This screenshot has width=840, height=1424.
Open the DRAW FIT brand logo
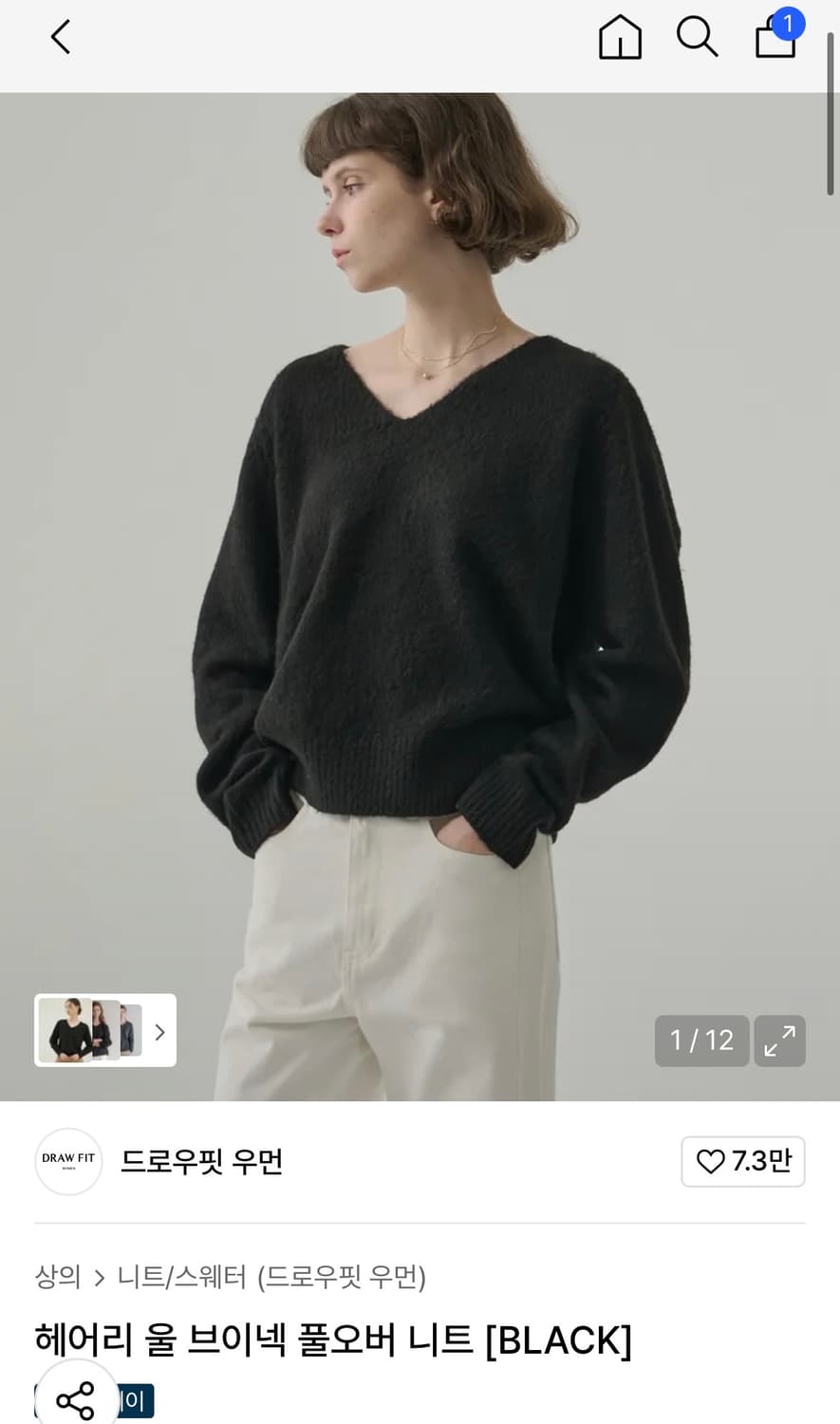(x=67, y=1161)
